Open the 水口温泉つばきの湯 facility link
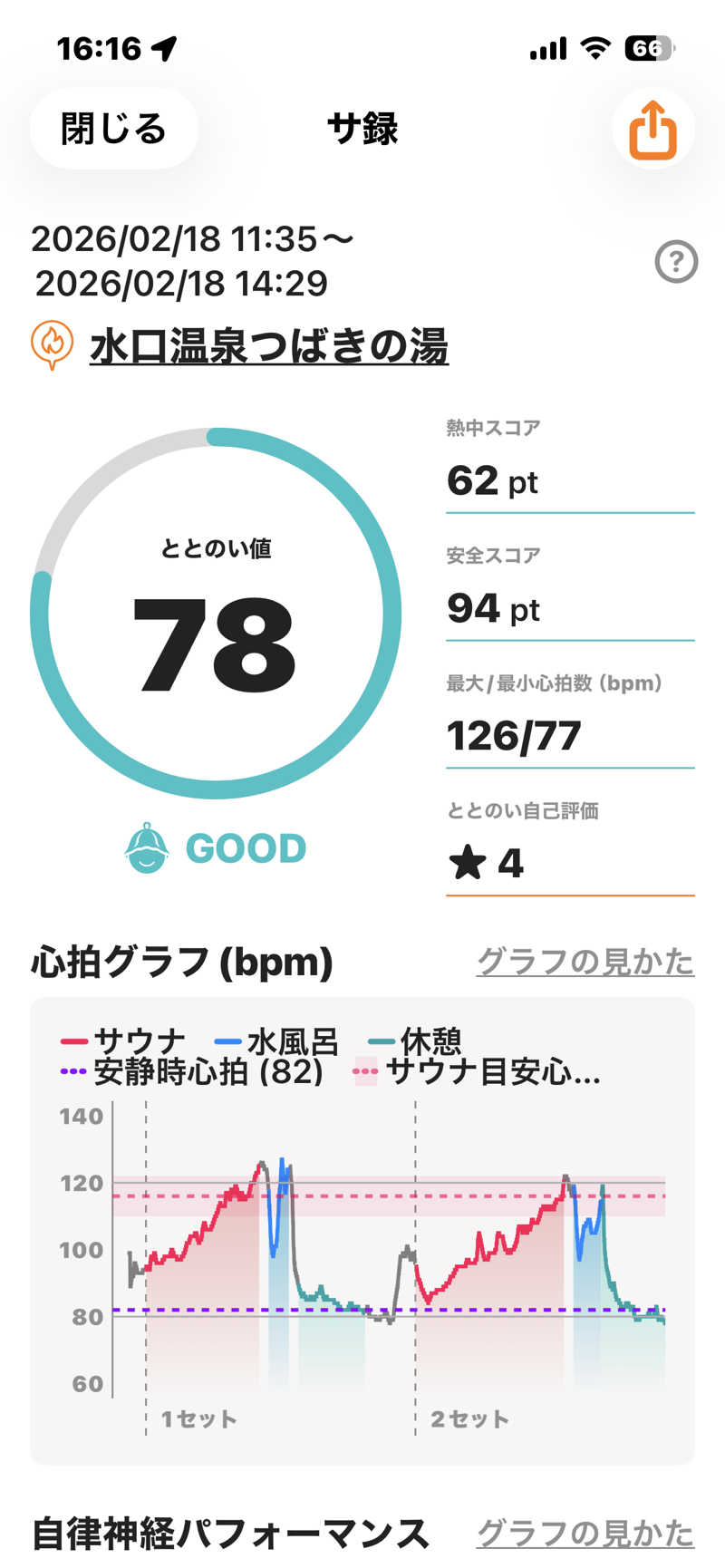Viewport: 725px width, 1568px height. [268, 346]
